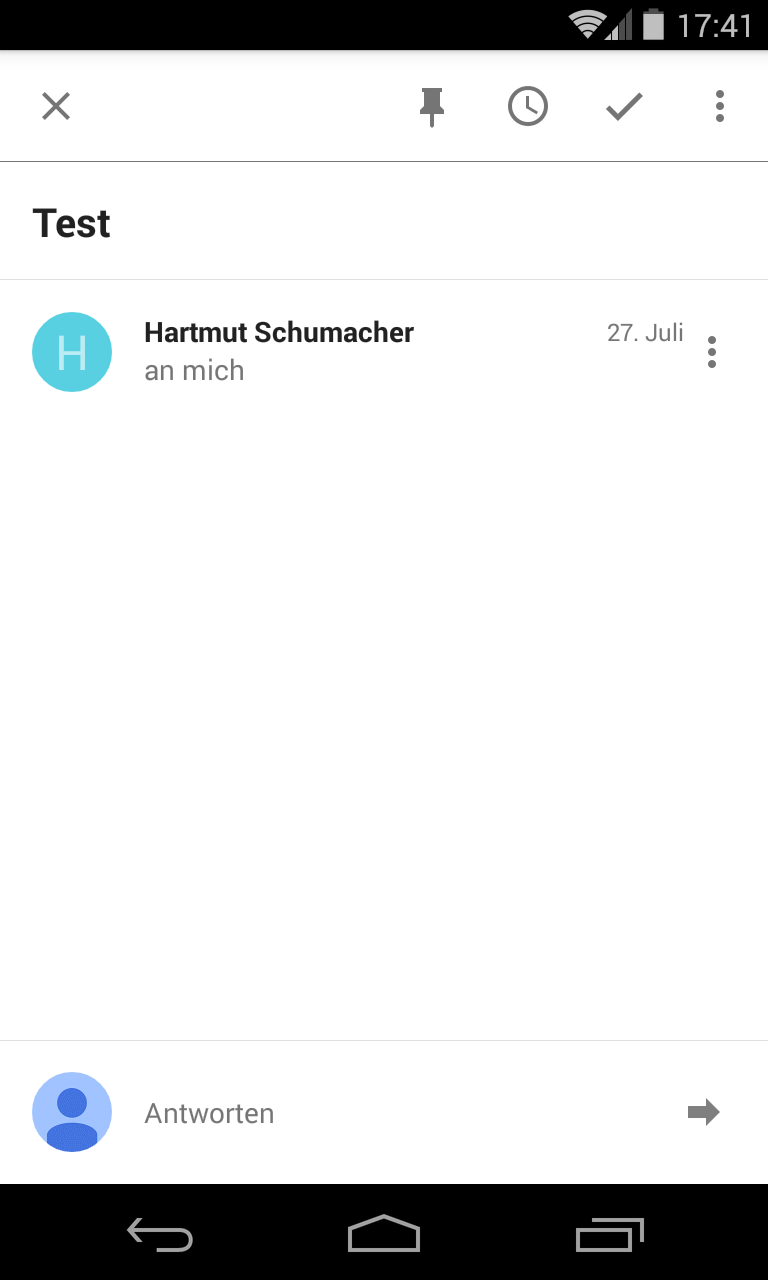
Task: Open the recent apps overview
Action: pyautogui.click(x=609, y=1236)
